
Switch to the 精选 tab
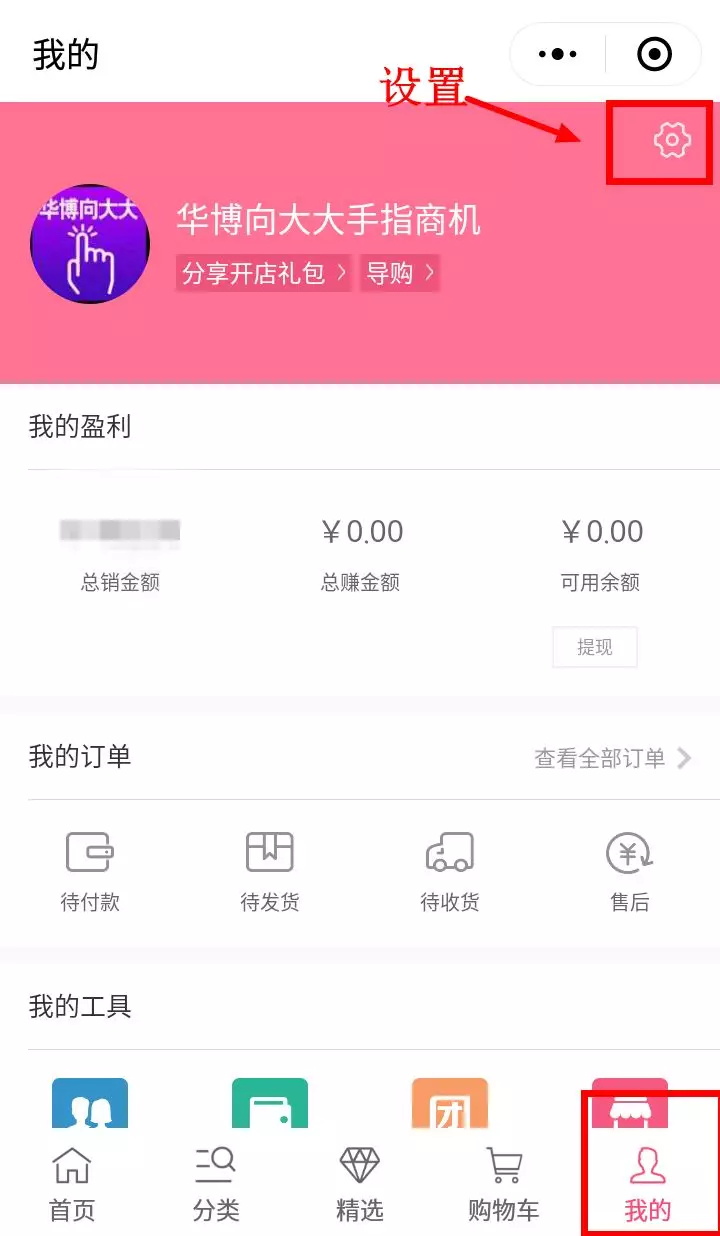[360, 1184]
